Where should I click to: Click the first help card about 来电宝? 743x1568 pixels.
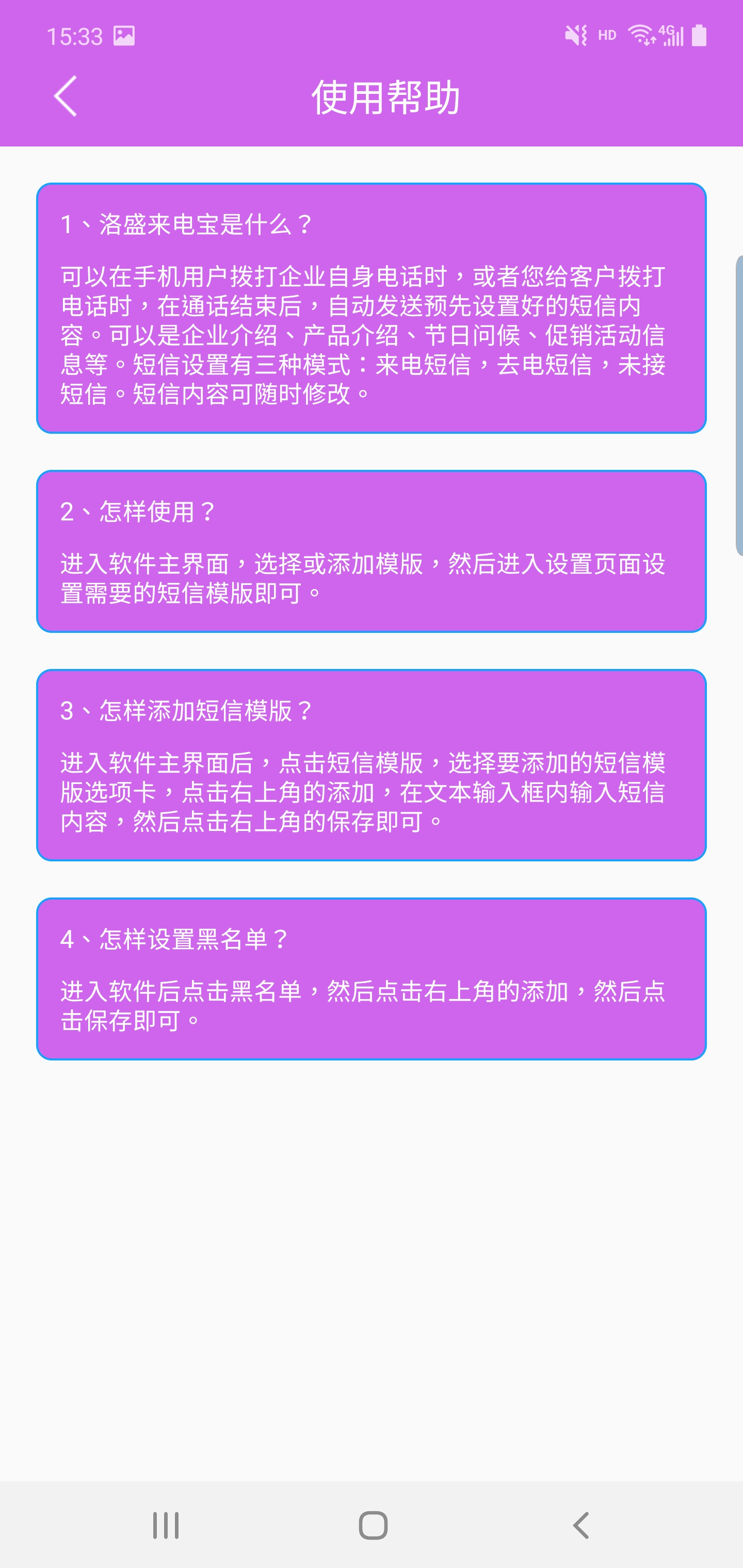[x=372, y=307]
